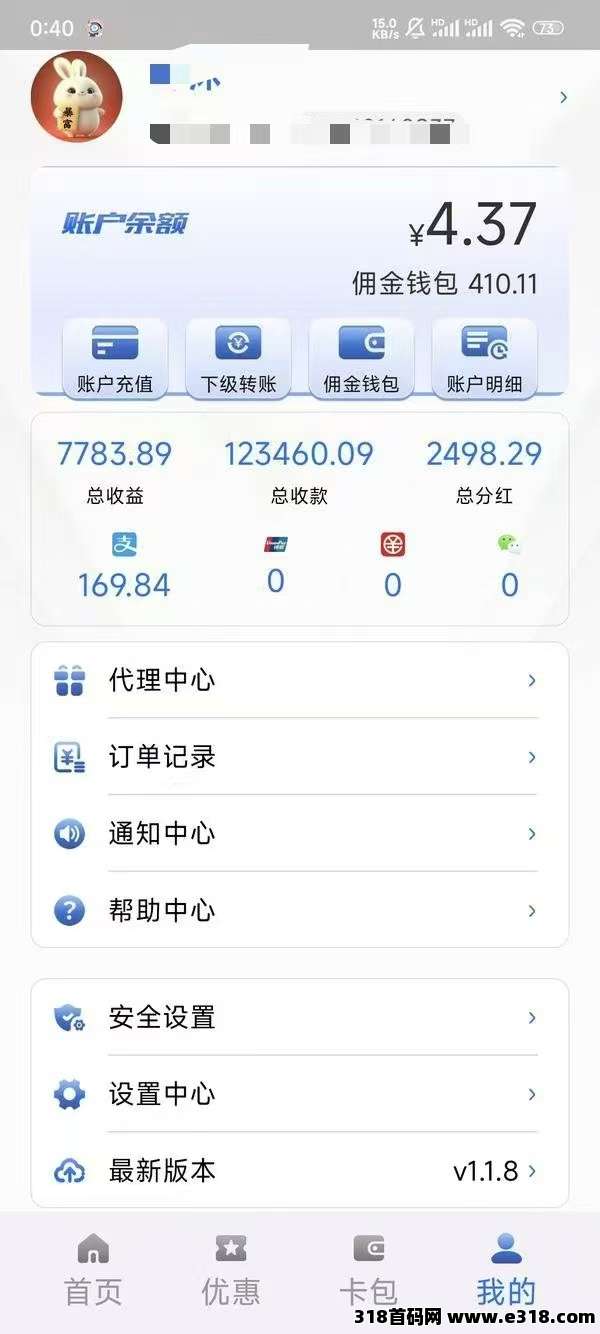View 账户明细 account details
The height and width of the screenshot is (1334, 600).
tap(484, 358)
